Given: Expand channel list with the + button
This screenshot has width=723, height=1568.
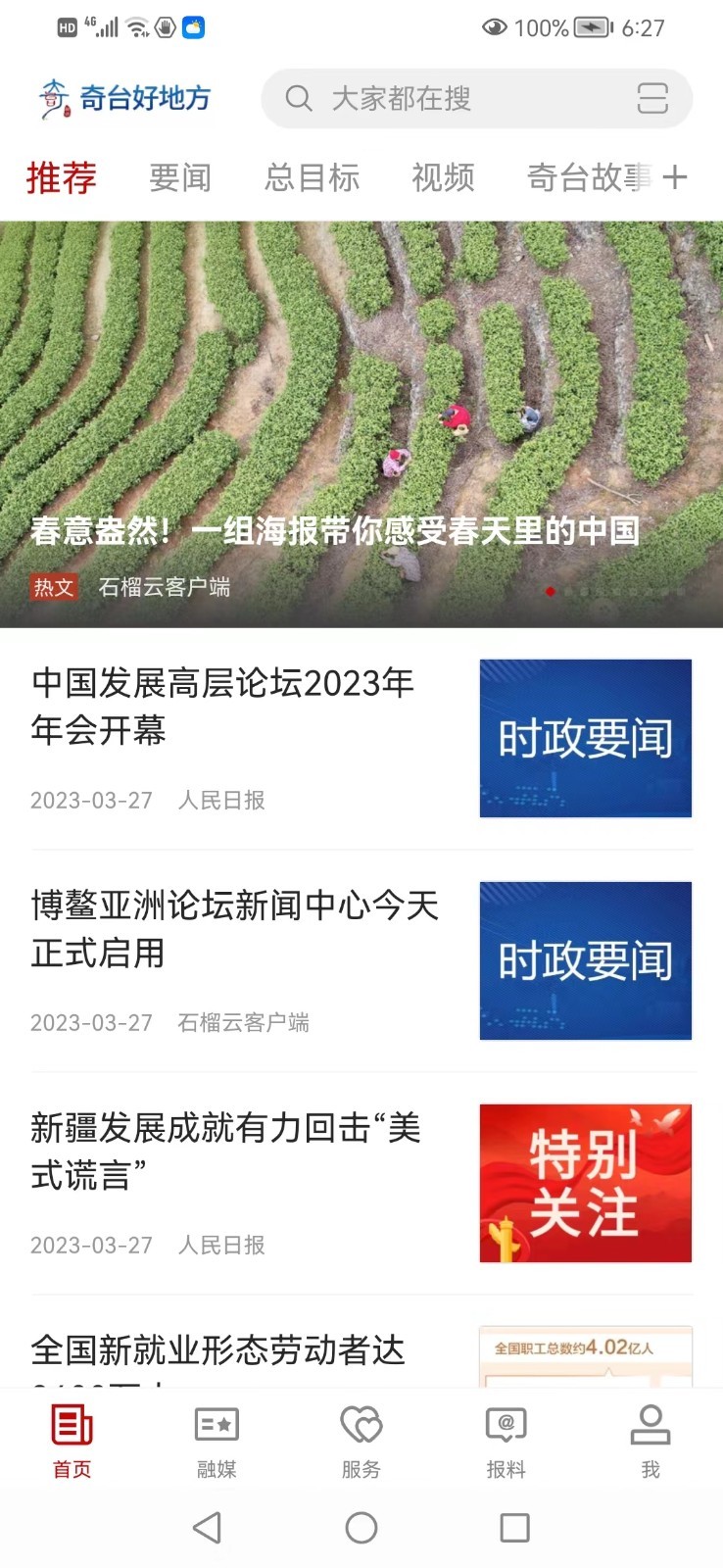Looking at the screenshot, I should 675,178.
